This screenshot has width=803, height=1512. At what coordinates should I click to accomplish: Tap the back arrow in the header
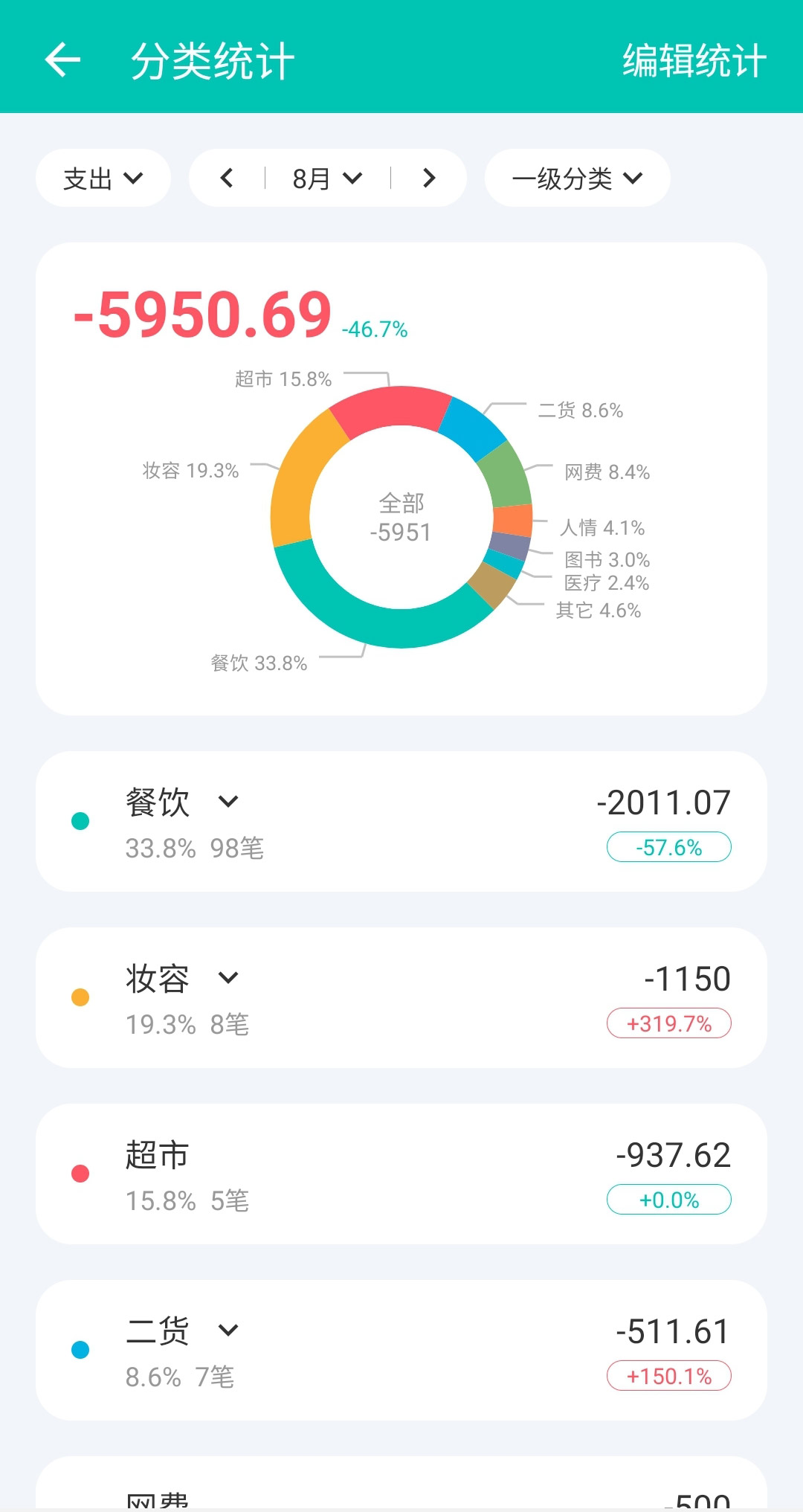pos(62,59)
